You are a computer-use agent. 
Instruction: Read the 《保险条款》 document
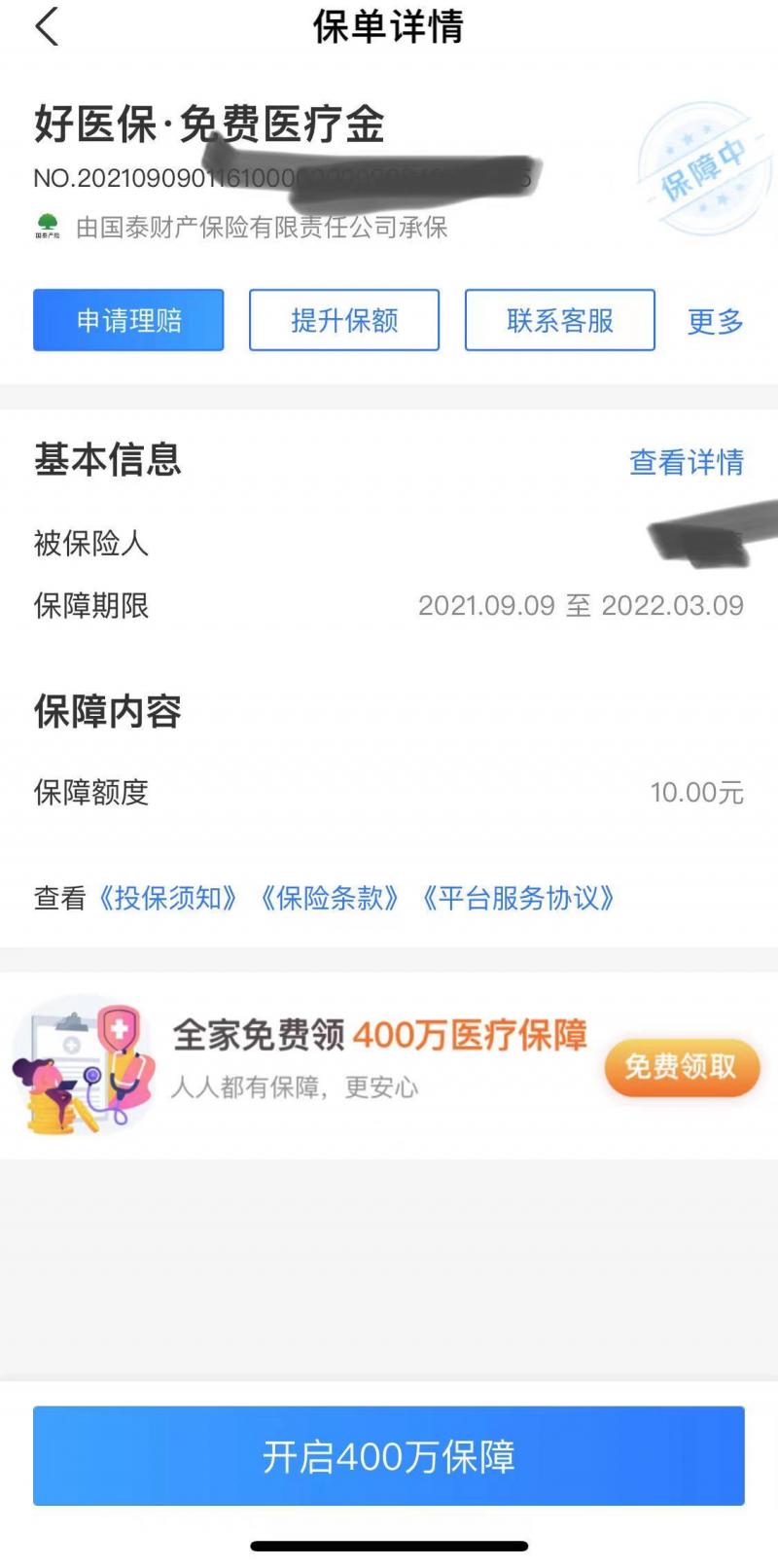tap(330, 898)
